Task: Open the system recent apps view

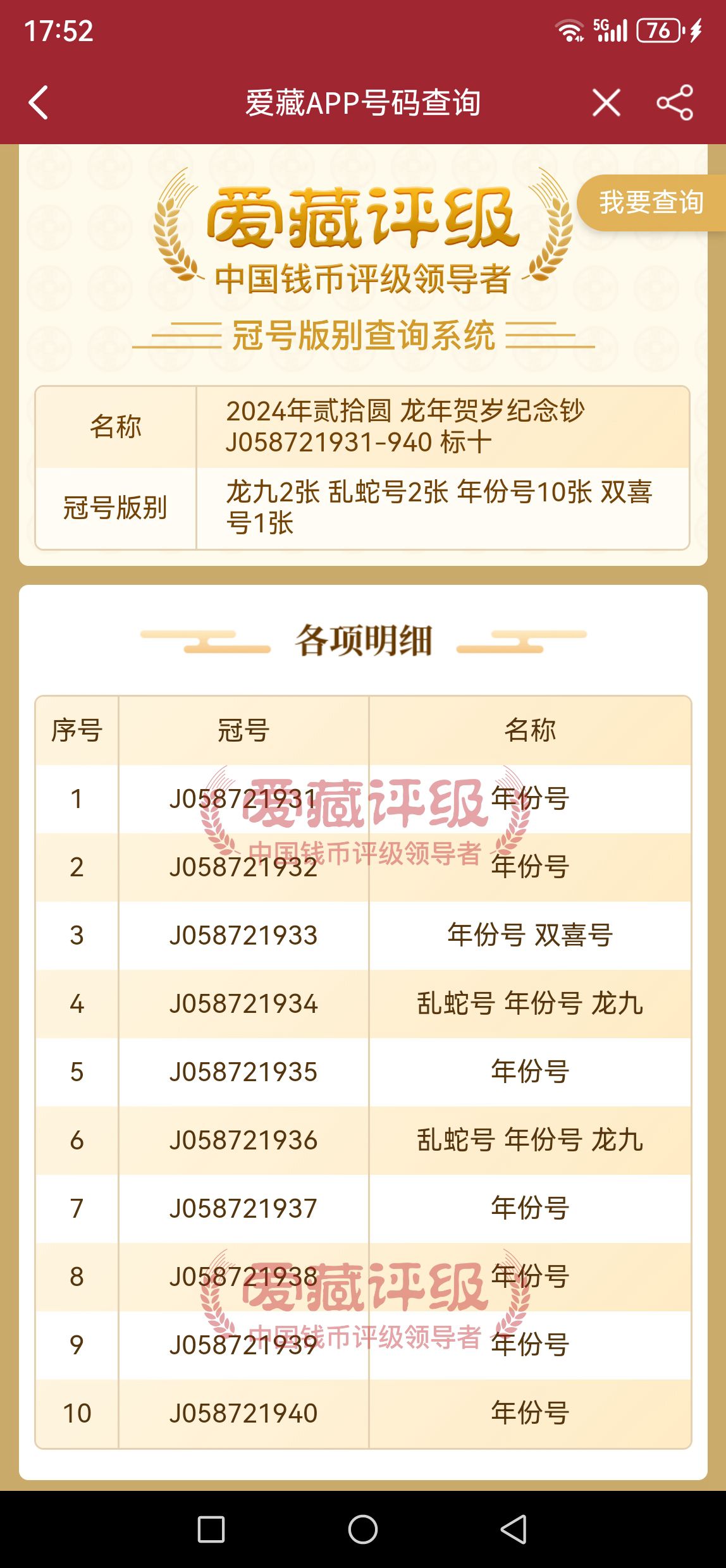Action: 211,1530
